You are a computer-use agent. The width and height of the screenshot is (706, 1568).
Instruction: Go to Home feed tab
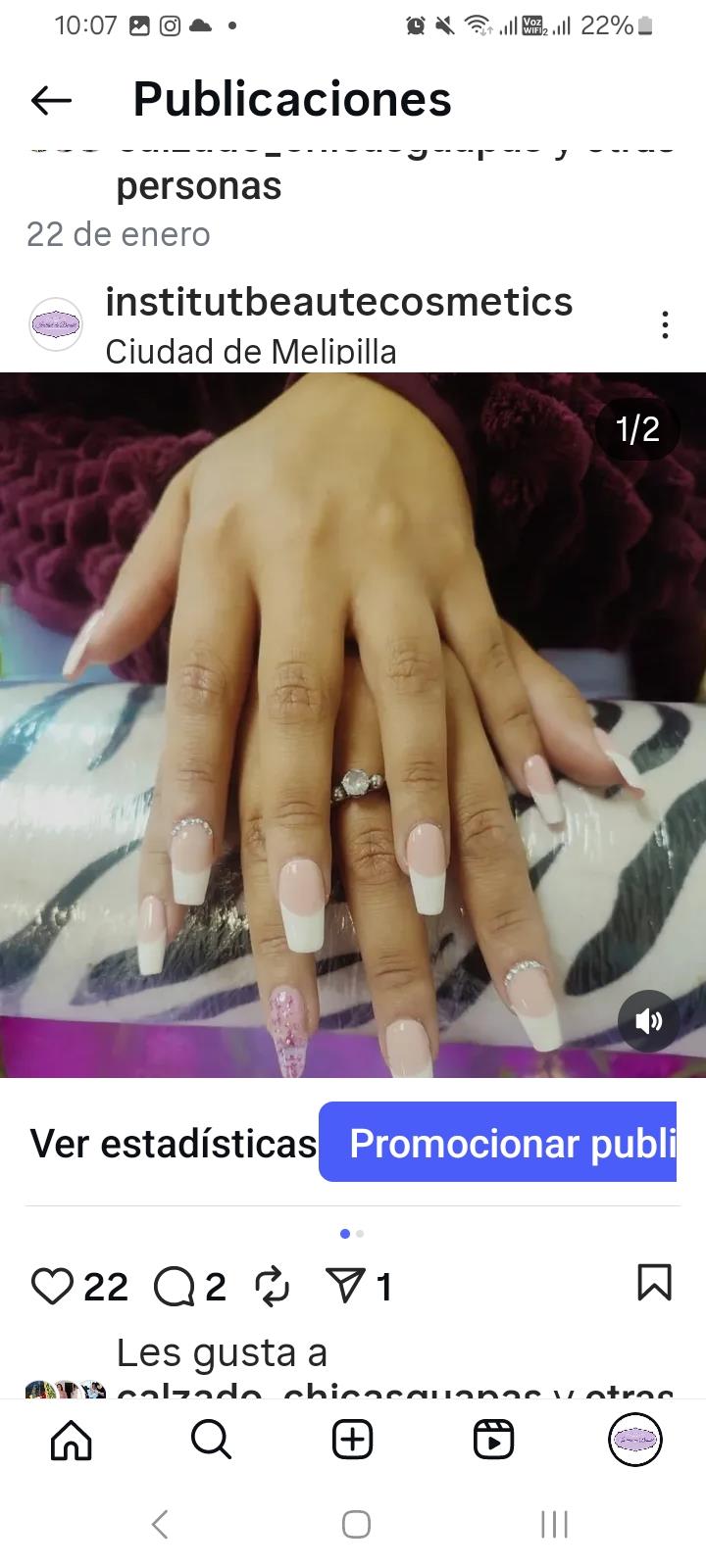coord(72,1440)
